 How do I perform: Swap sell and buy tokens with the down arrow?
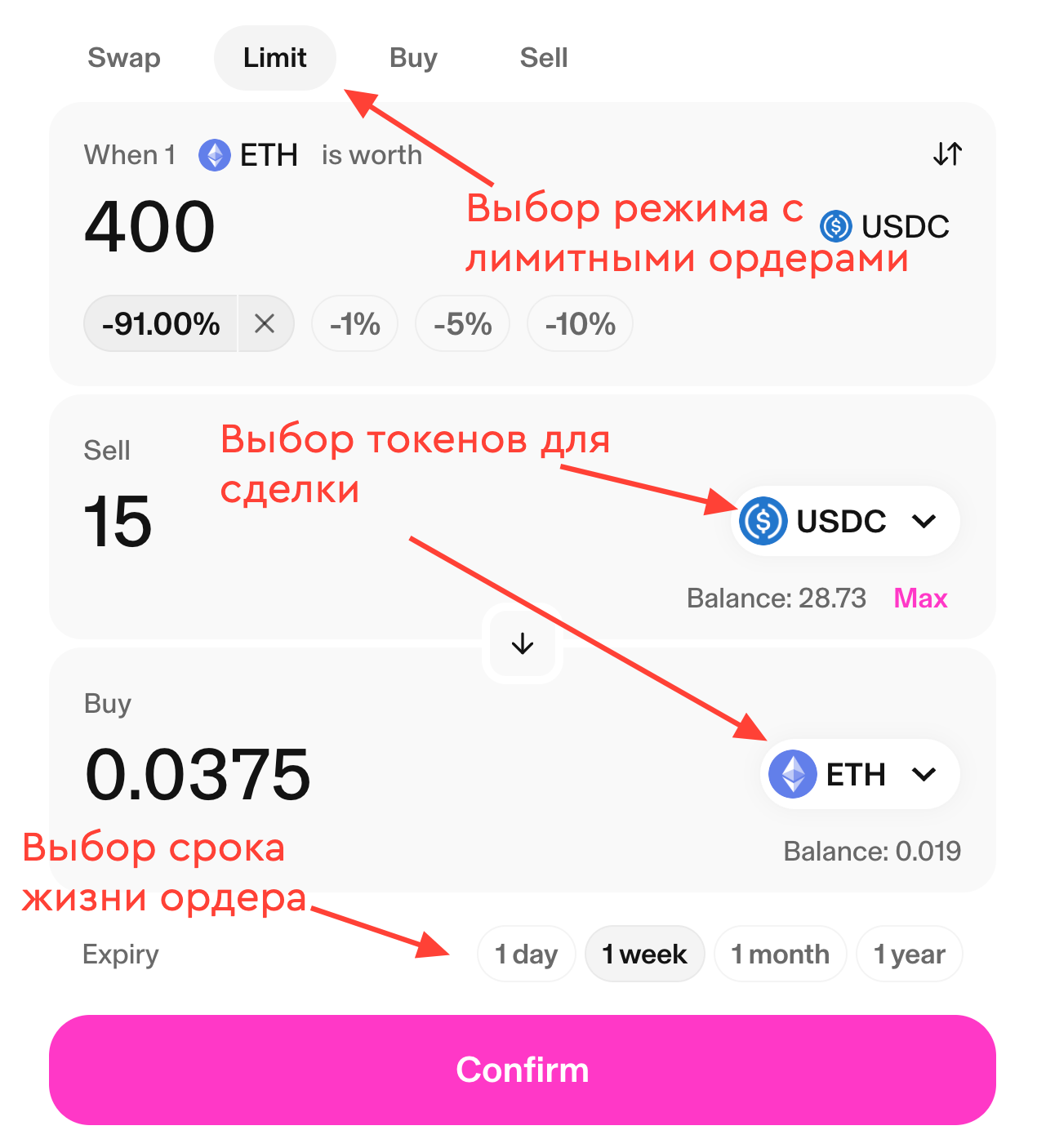coord(523,644)
